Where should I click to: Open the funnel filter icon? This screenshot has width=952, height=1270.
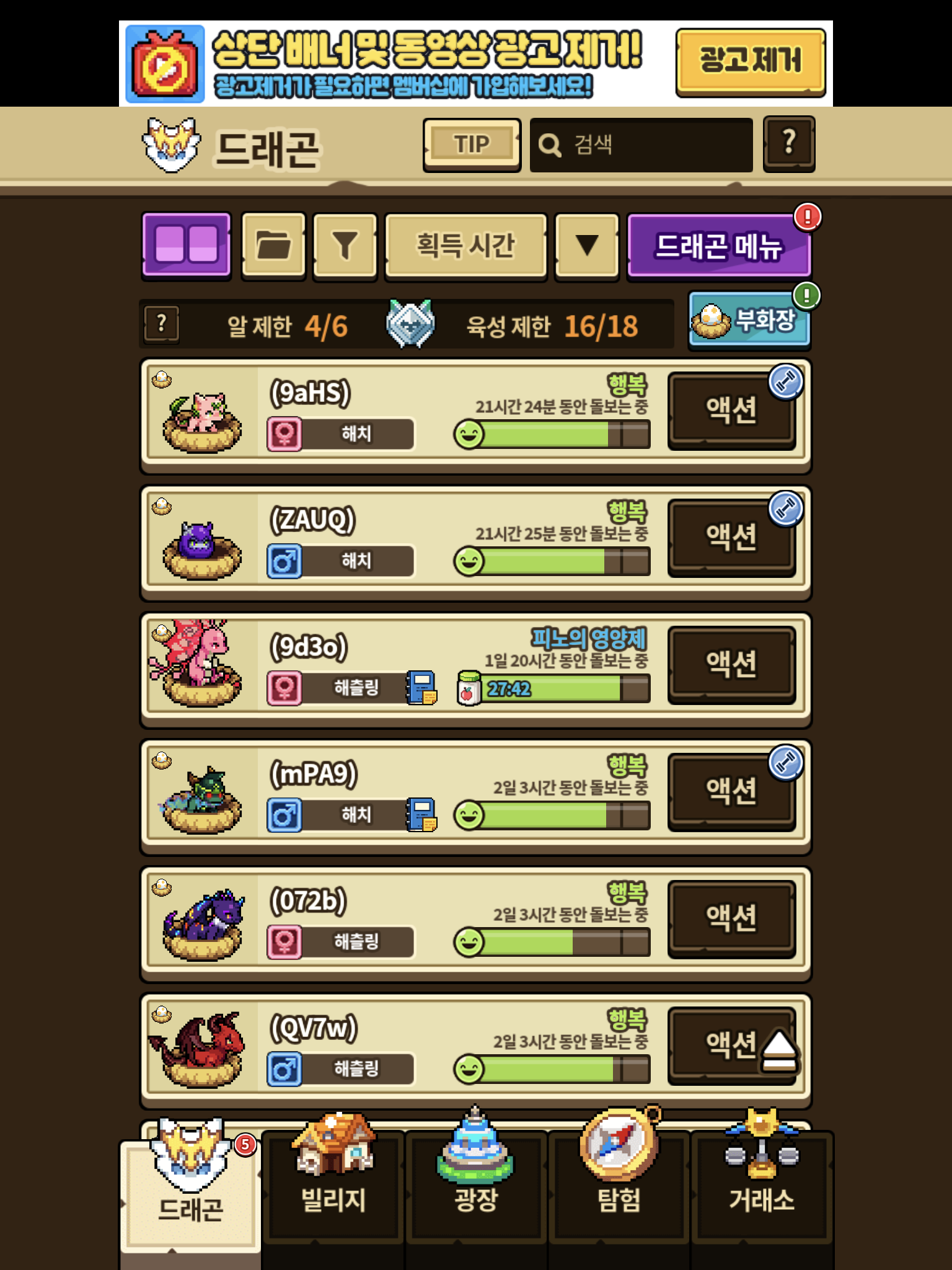pos(345,246)
